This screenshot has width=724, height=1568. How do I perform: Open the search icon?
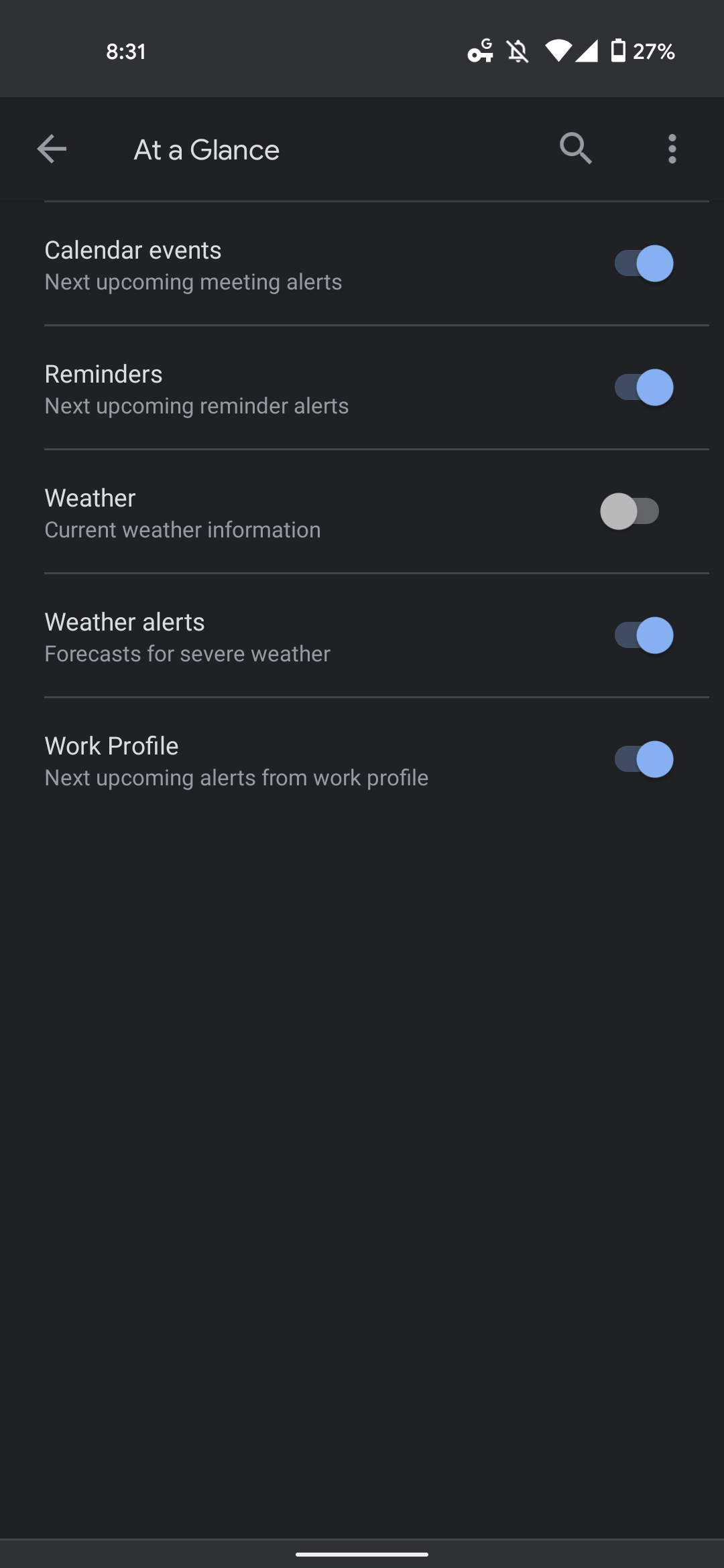[575, 148]
